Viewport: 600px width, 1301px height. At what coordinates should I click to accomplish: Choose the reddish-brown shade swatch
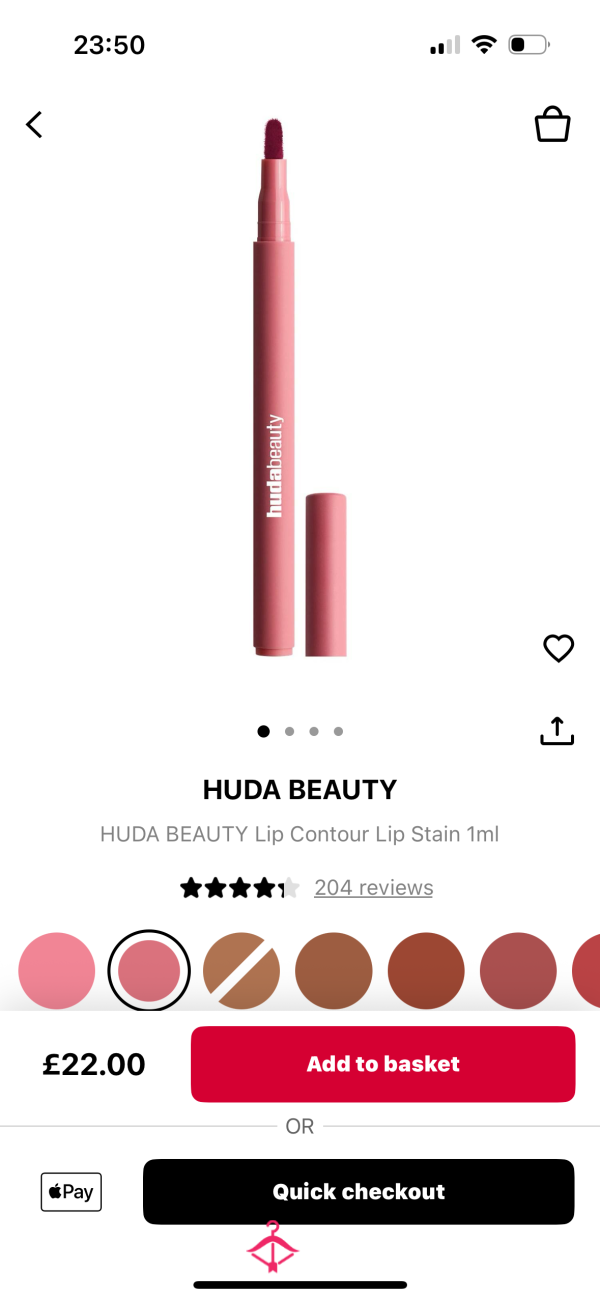(426, 970)
